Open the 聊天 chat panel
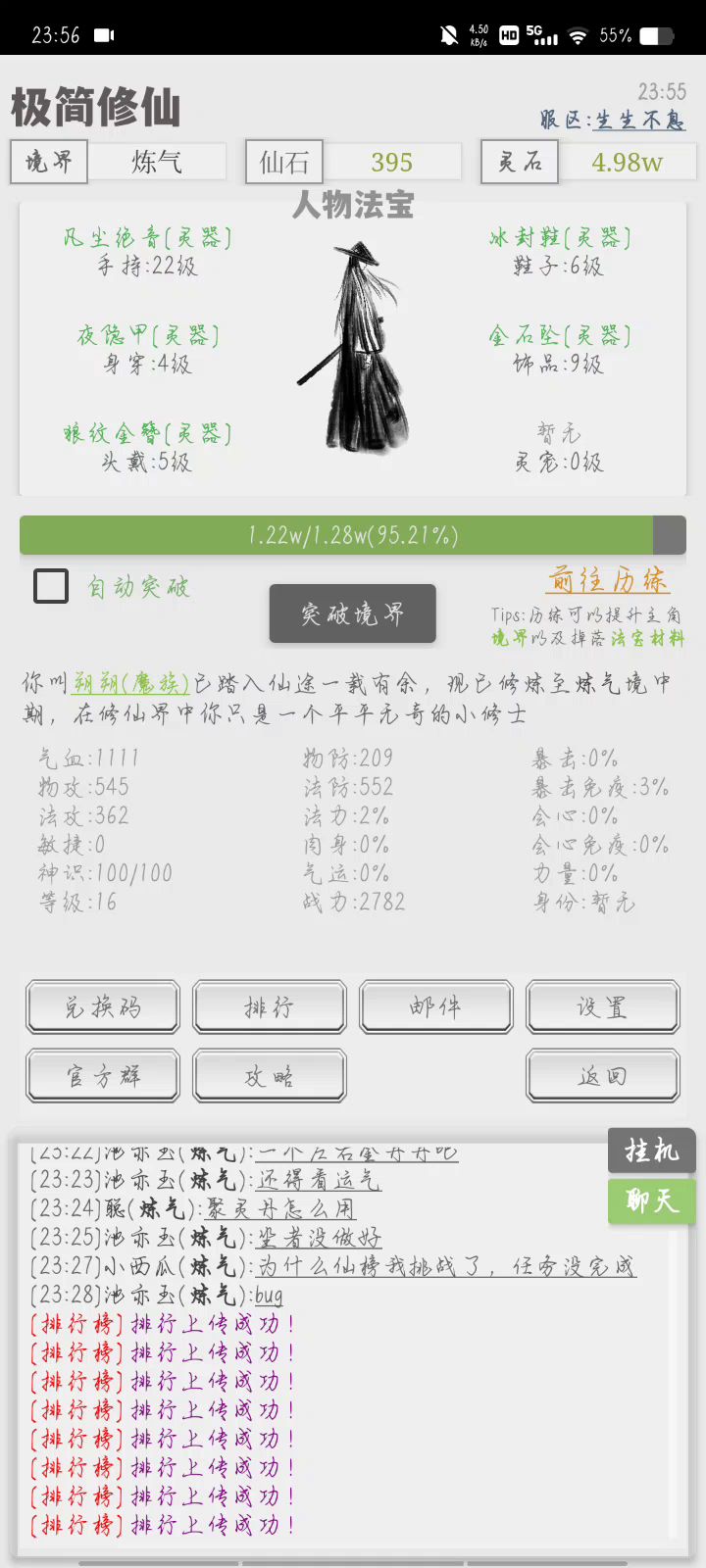Screen dimensions: 706x1568 tap(651, 1200)
